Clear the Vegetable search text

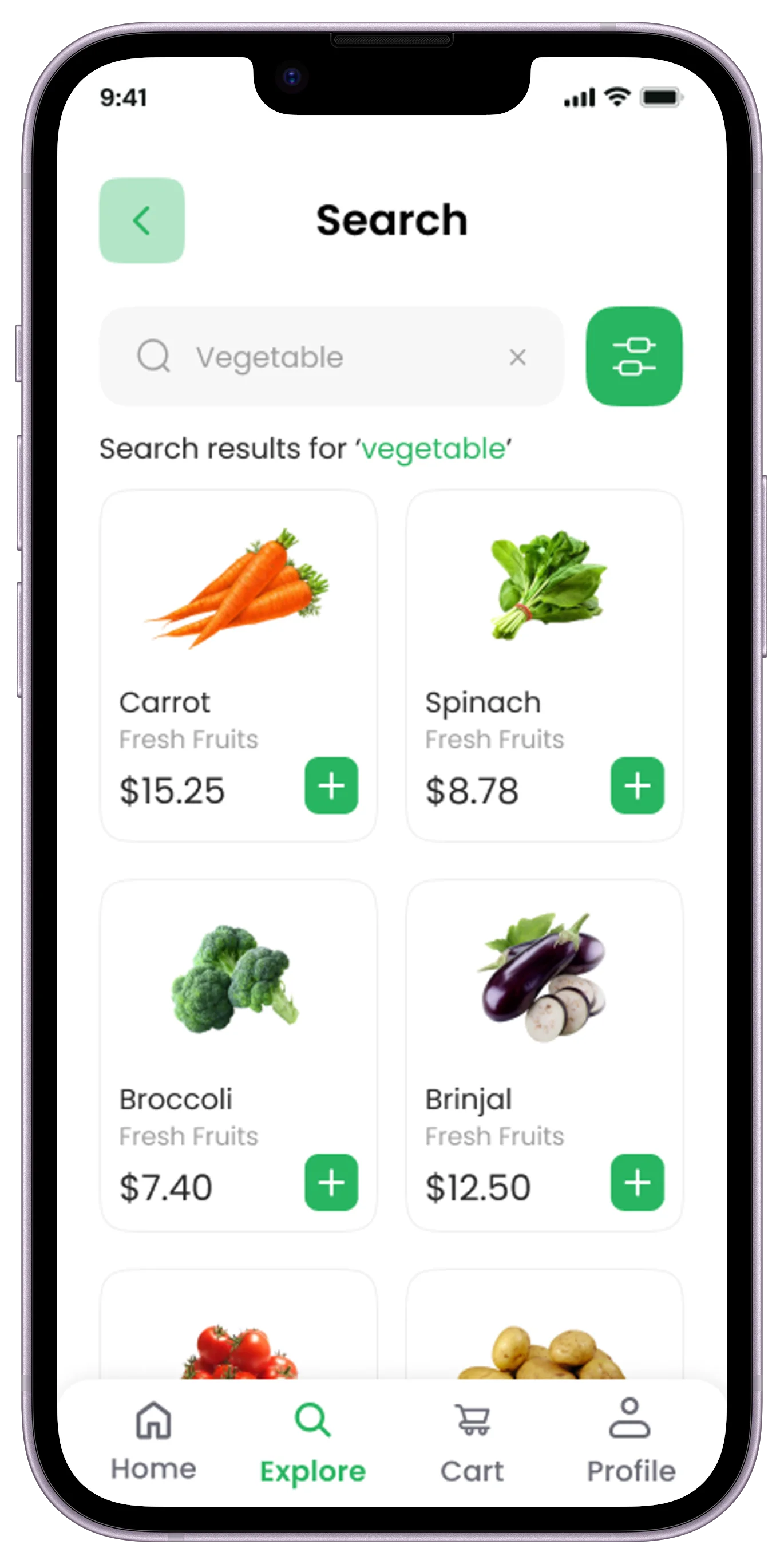pyautogui.click(x=517, y=357)
